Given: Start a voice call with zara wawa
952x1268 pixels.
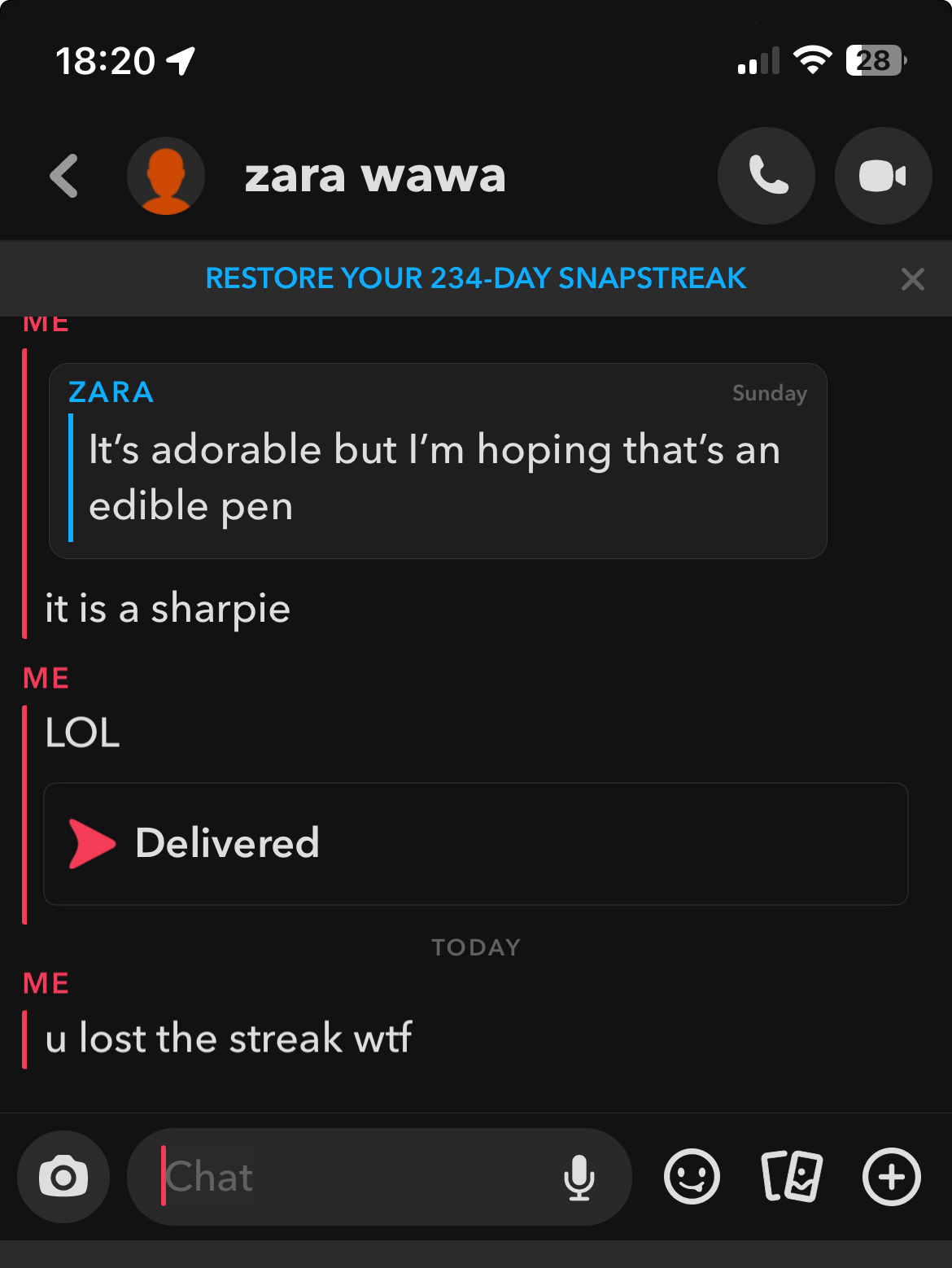Looking at the screenshot, I should [x=766, y=176].
